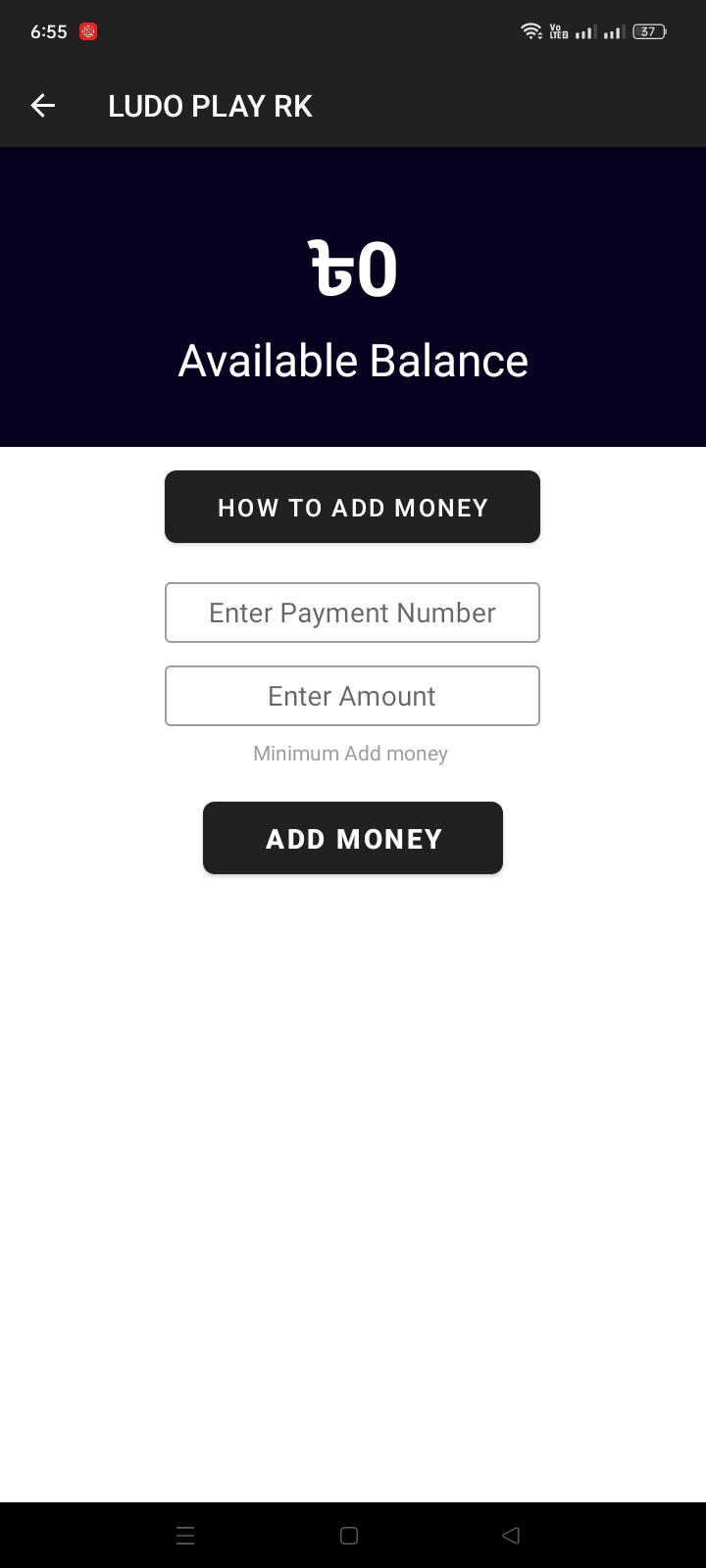706x1568 pixels.
Task: Go to the home screen
Action: click(349, 1536)
